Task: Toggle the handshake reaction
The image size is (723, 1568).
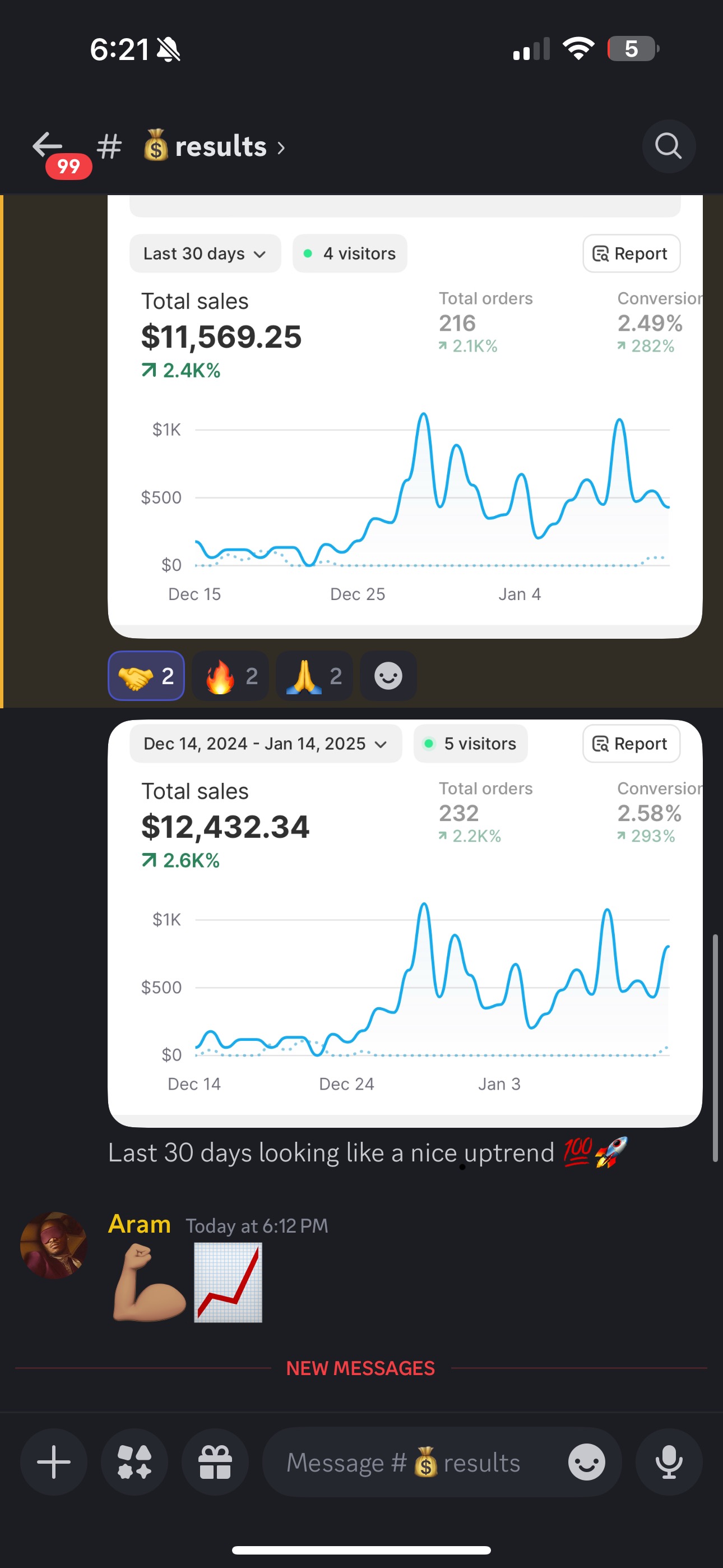Action: coord(146,676)
